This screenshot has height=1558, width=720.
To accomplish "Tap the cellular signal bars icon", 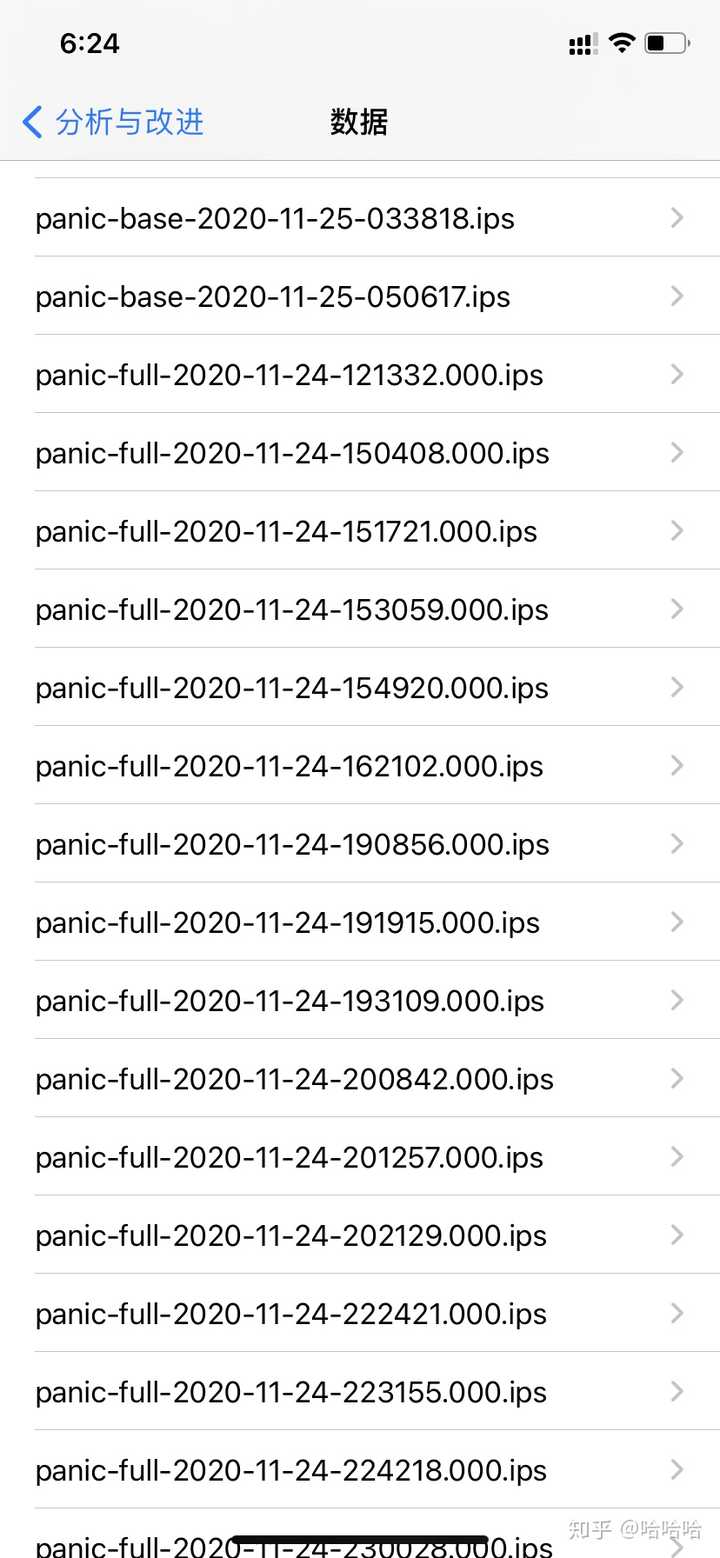I will (x=582, y=43).
